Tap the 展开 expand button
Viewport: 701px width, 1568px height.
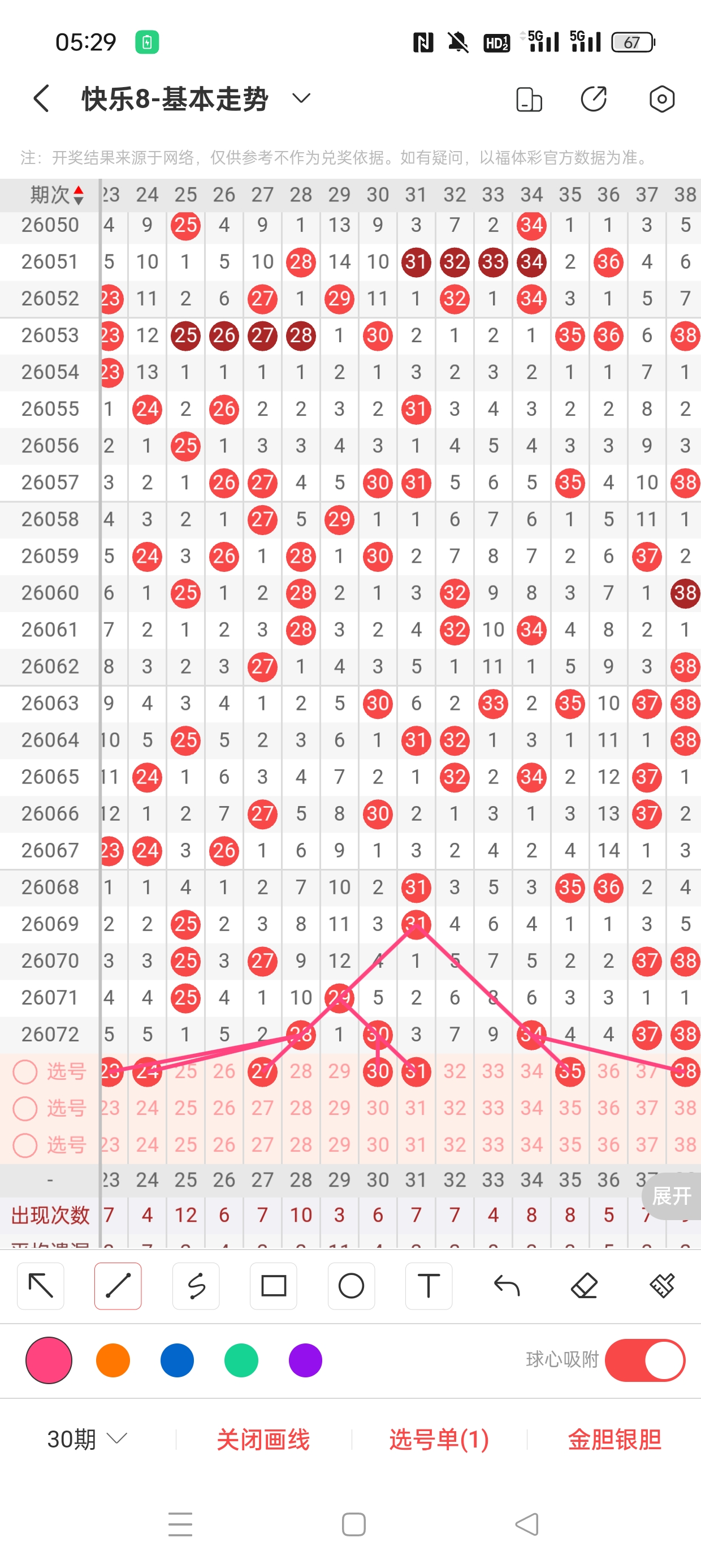(672, 1196)
